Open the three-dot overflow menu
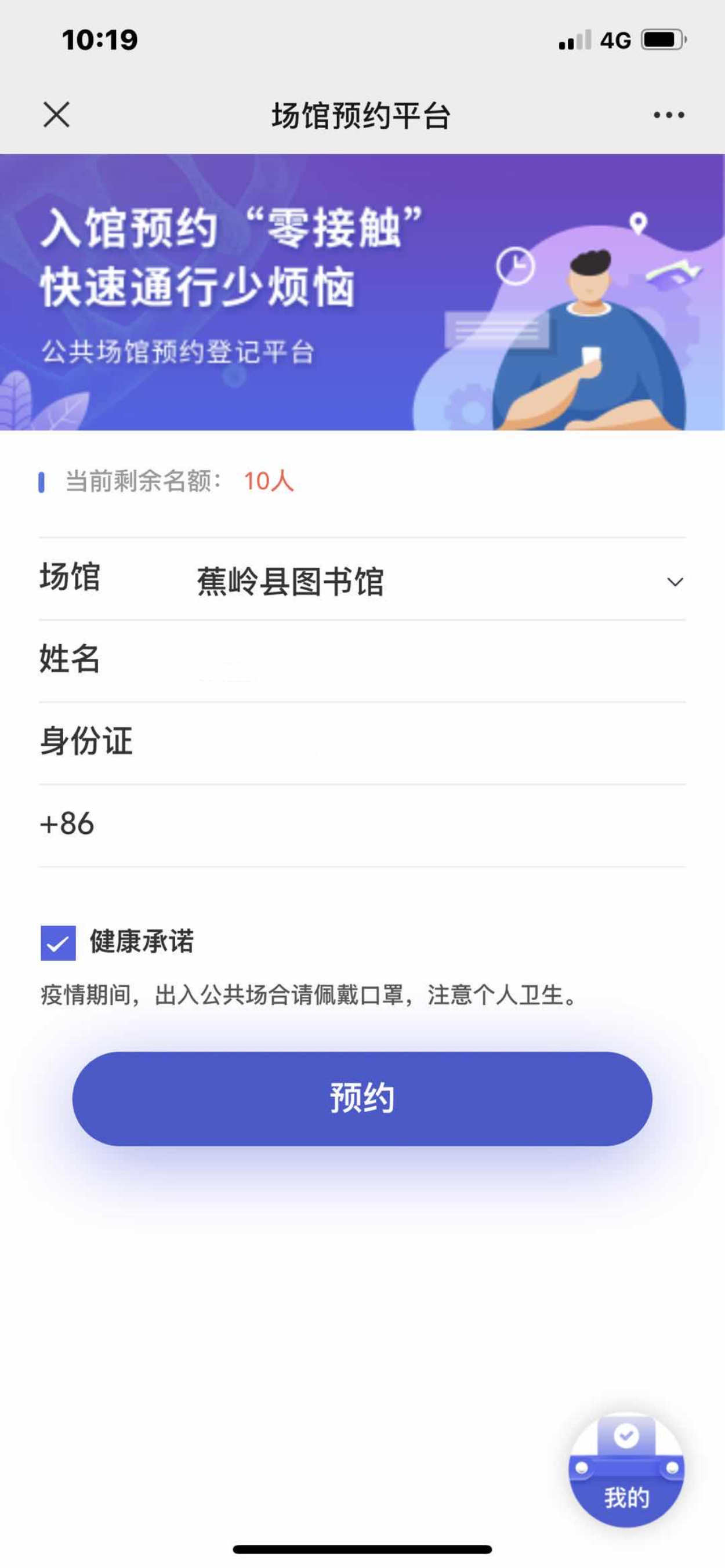This screenshot has width=725, height=1568. 668,115
